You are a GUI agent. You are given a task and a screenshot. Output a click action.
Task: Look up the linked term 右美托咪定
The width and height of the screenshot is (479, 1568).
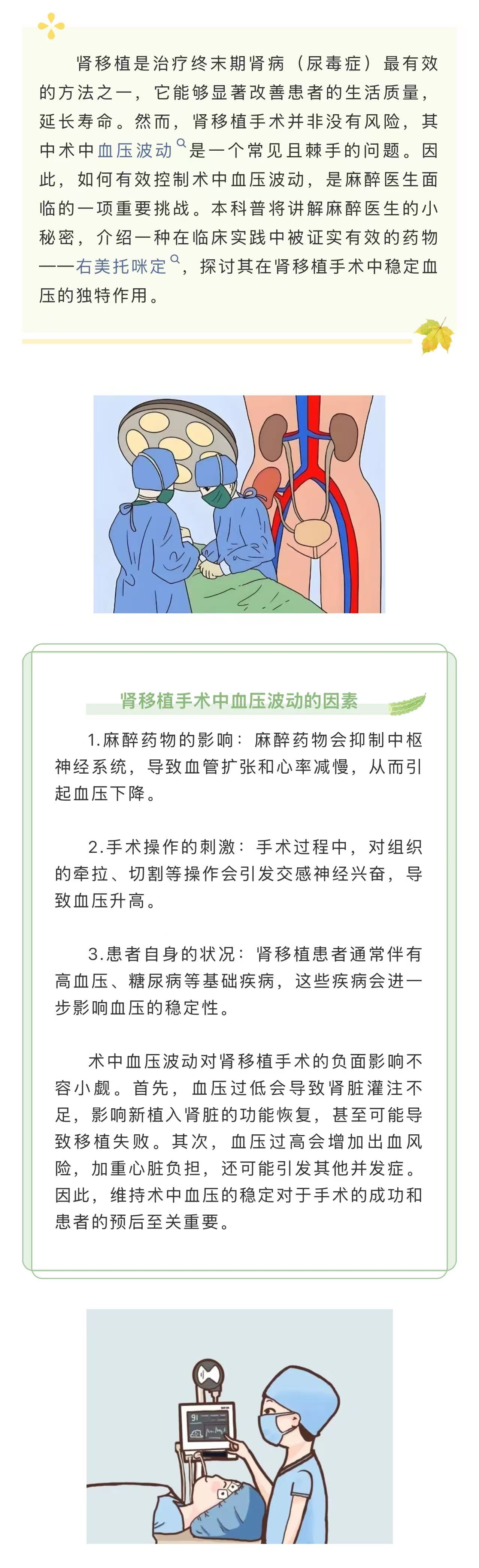click(122, 267)
